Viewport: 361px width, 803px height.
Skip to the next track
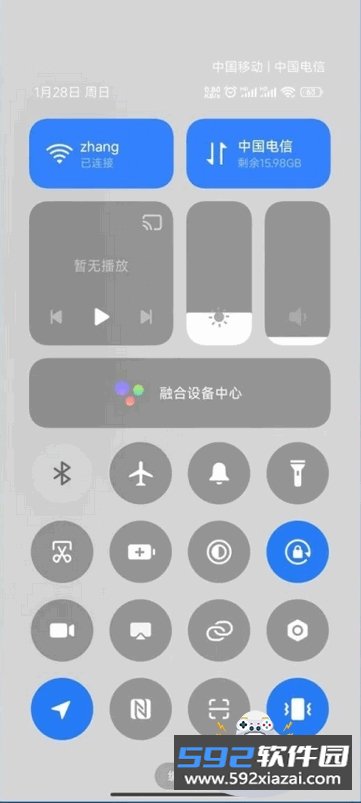click(146, 317)
